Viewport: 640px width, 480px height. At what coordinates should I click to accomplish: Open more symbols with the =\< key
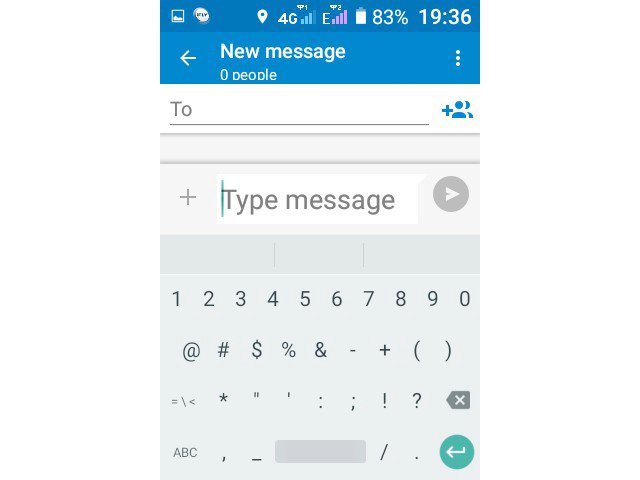coord(183,401)
